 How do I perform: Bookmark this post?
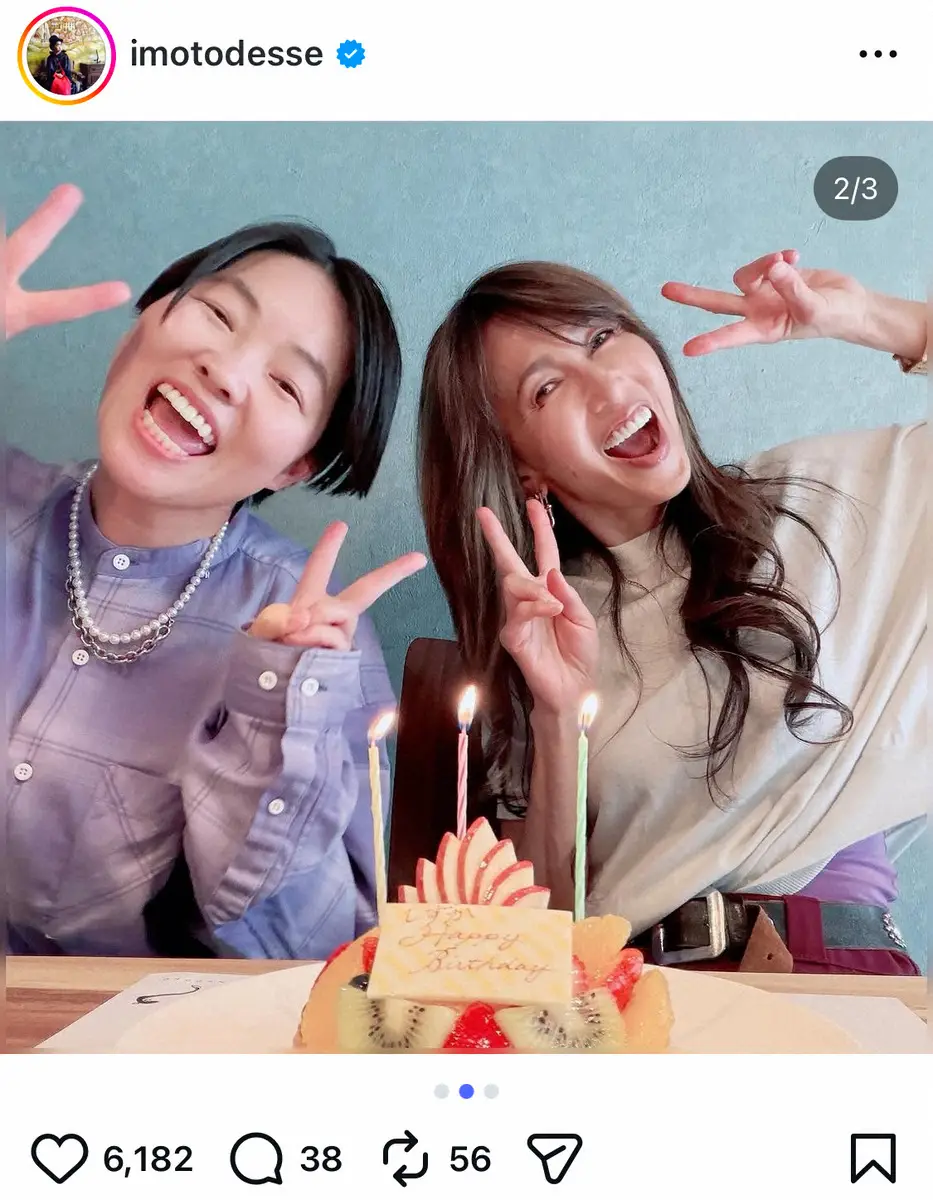tap(872, 1159)
